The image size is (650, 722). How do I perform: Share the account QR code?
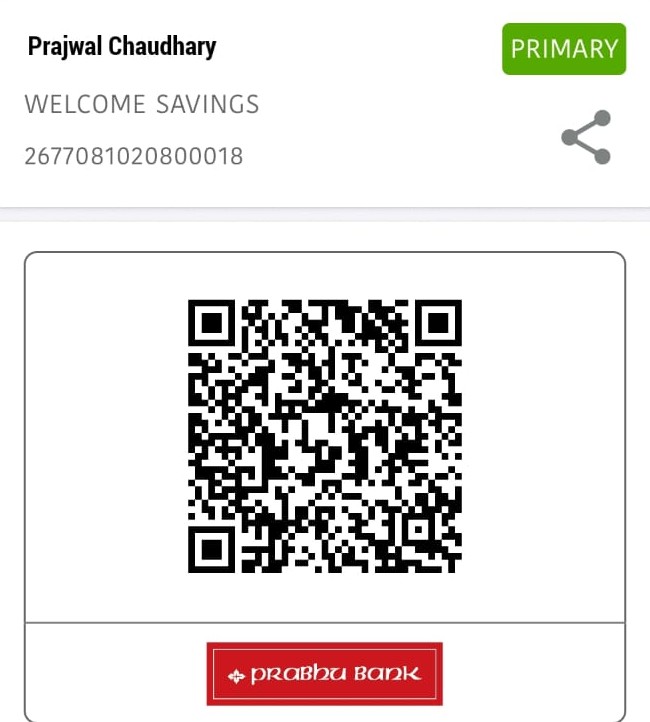coord(586,138)
